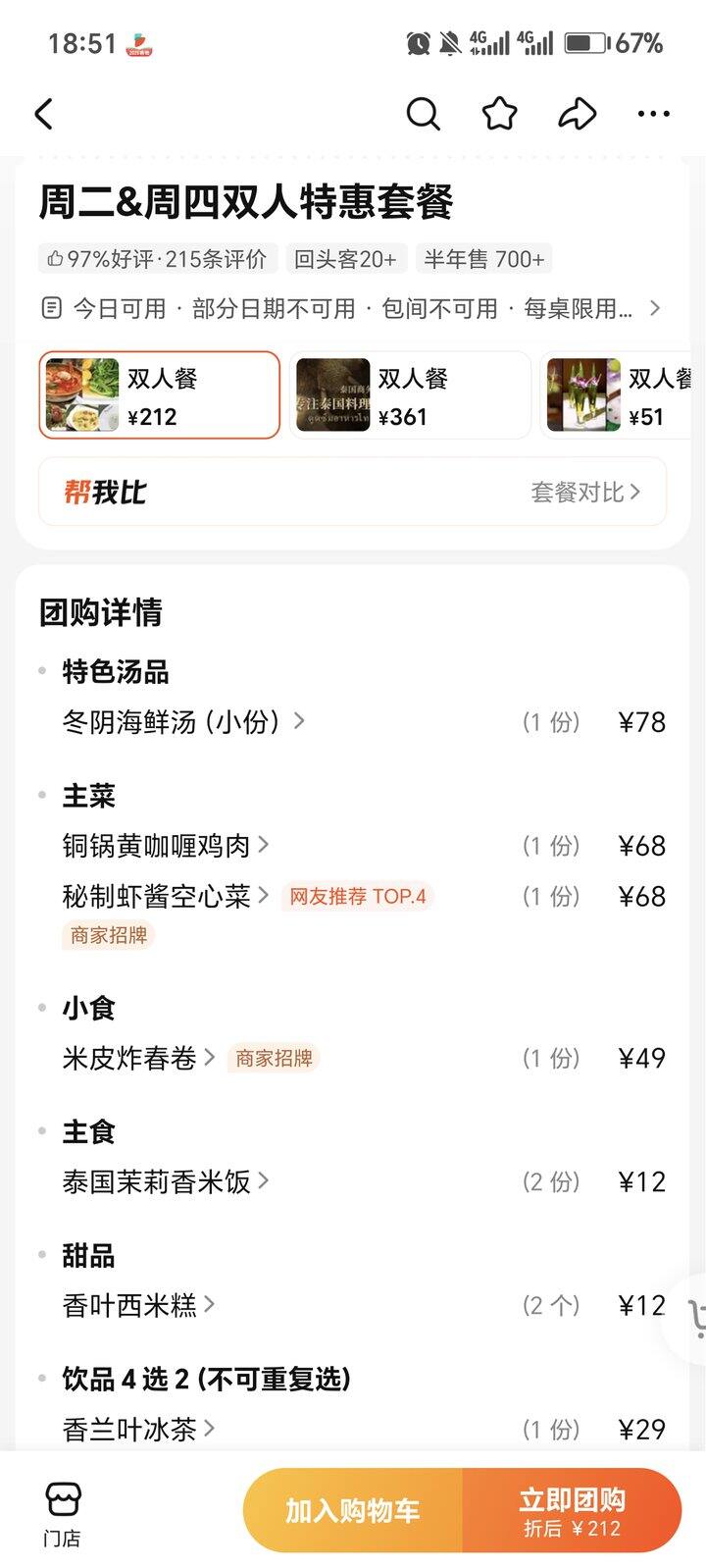Open dish details for 泰国茉莉香米饭
Screen dimensions: 706x1568
(x=167, y=1182)
